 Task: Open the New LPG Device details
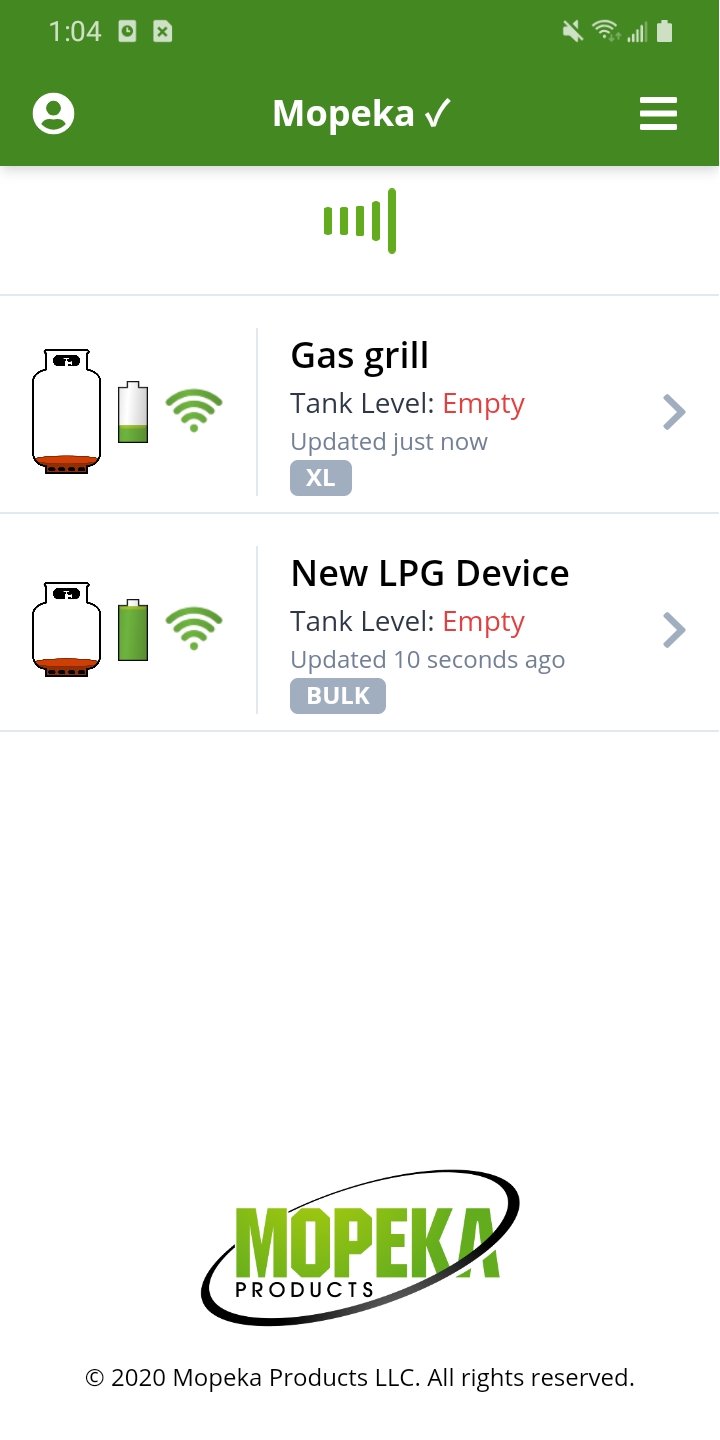(x=674, y=629)
